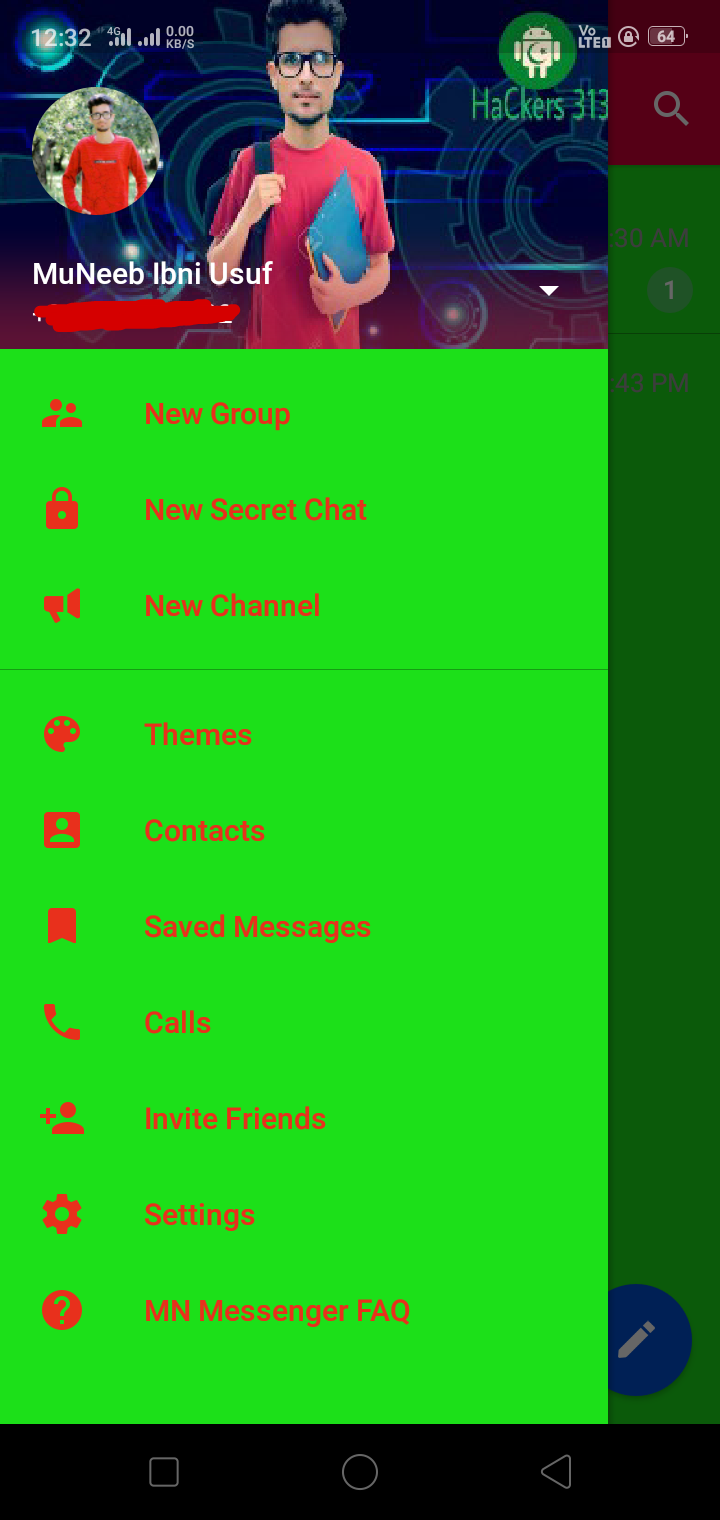
Task: Open Contacts
Action: click(204, 831)
